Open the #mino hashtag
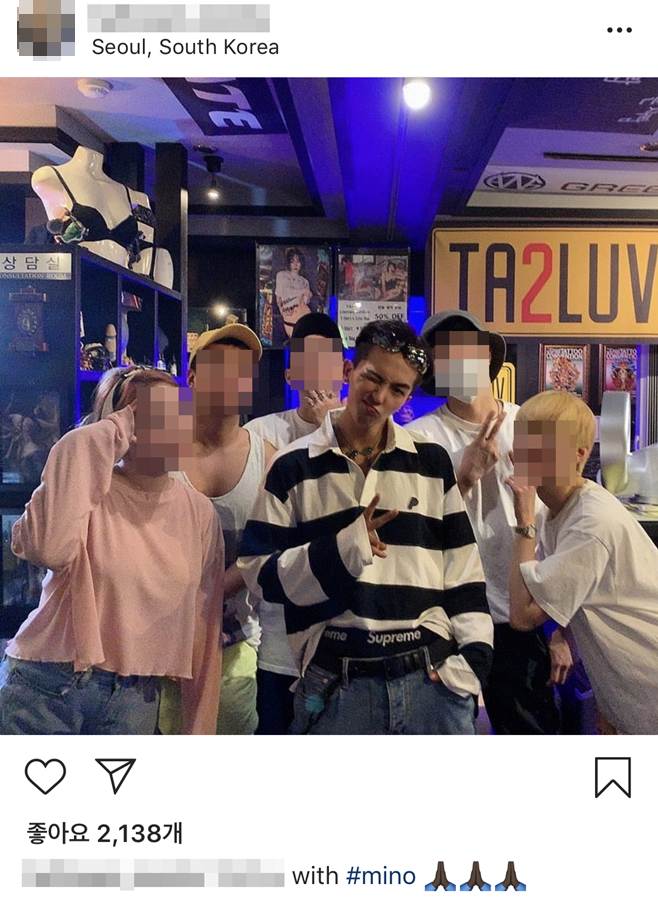 coord(380,876)
